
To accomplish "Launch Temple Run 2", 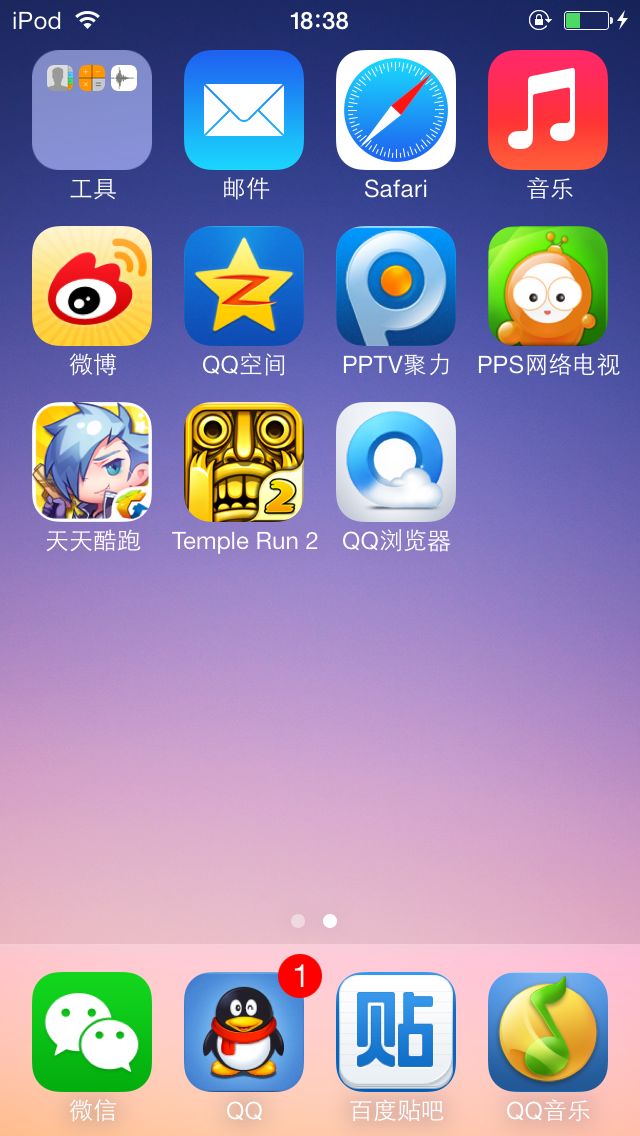I will point(244,462).
